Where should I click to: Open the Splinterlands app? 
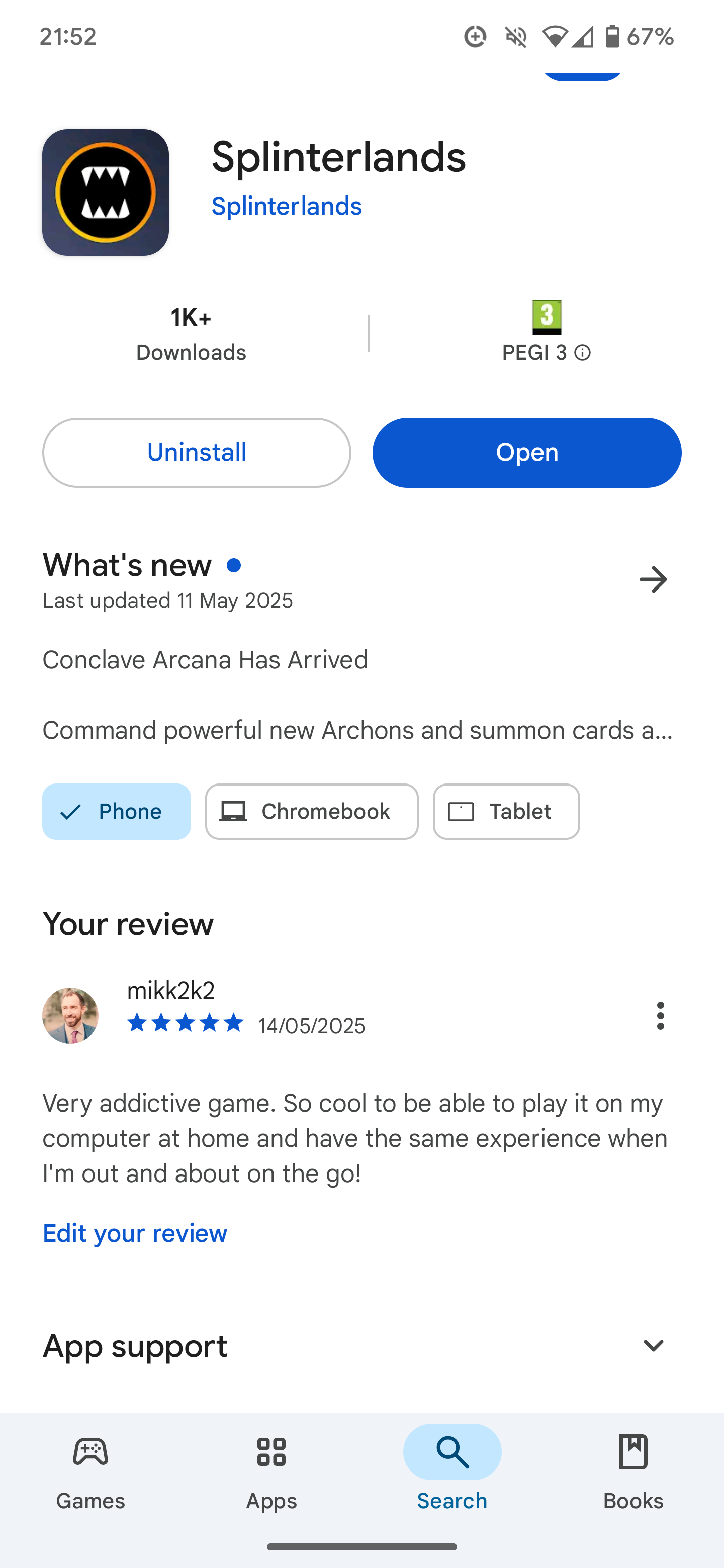coord(527,452)
